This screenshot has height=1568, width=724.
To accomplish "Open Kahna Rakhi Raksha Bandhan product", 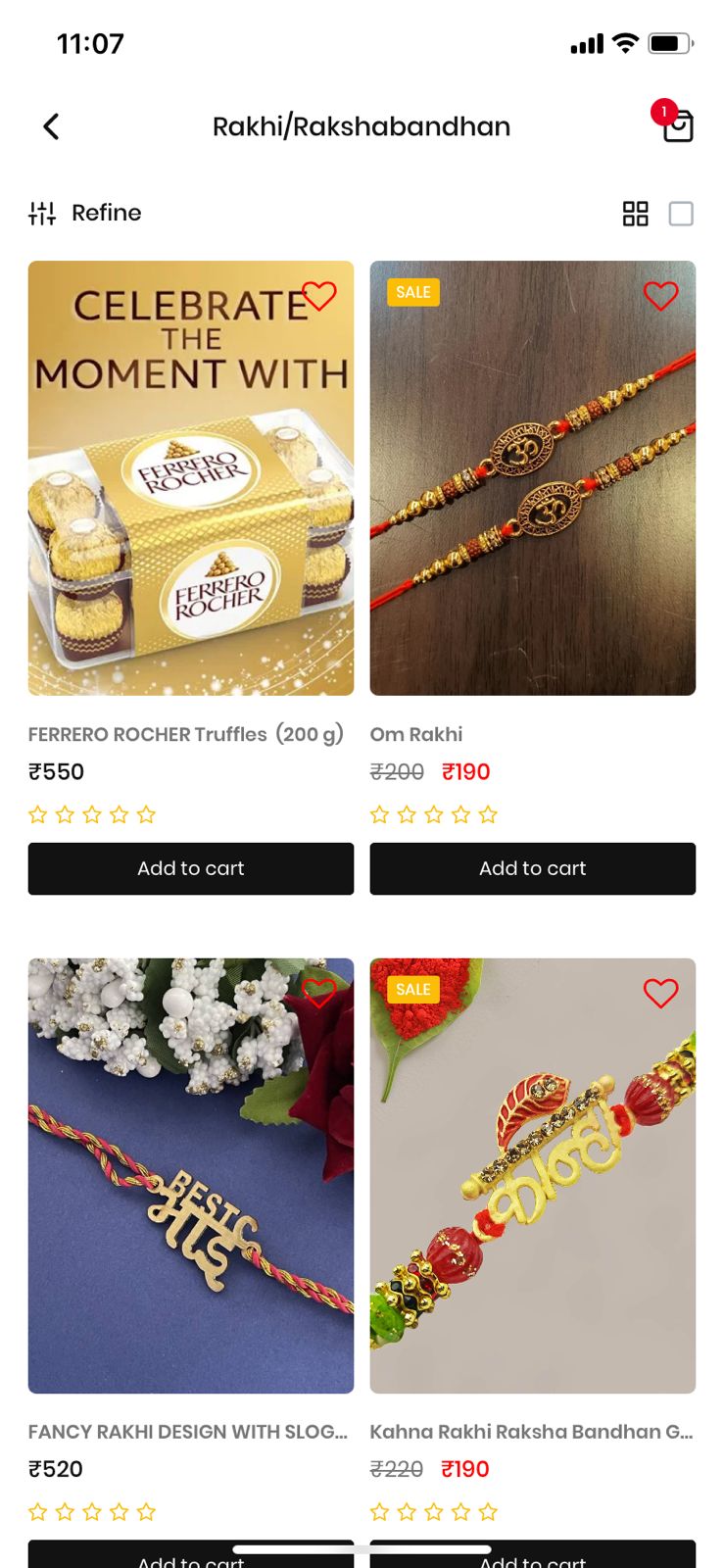I will pos(532,1176).
